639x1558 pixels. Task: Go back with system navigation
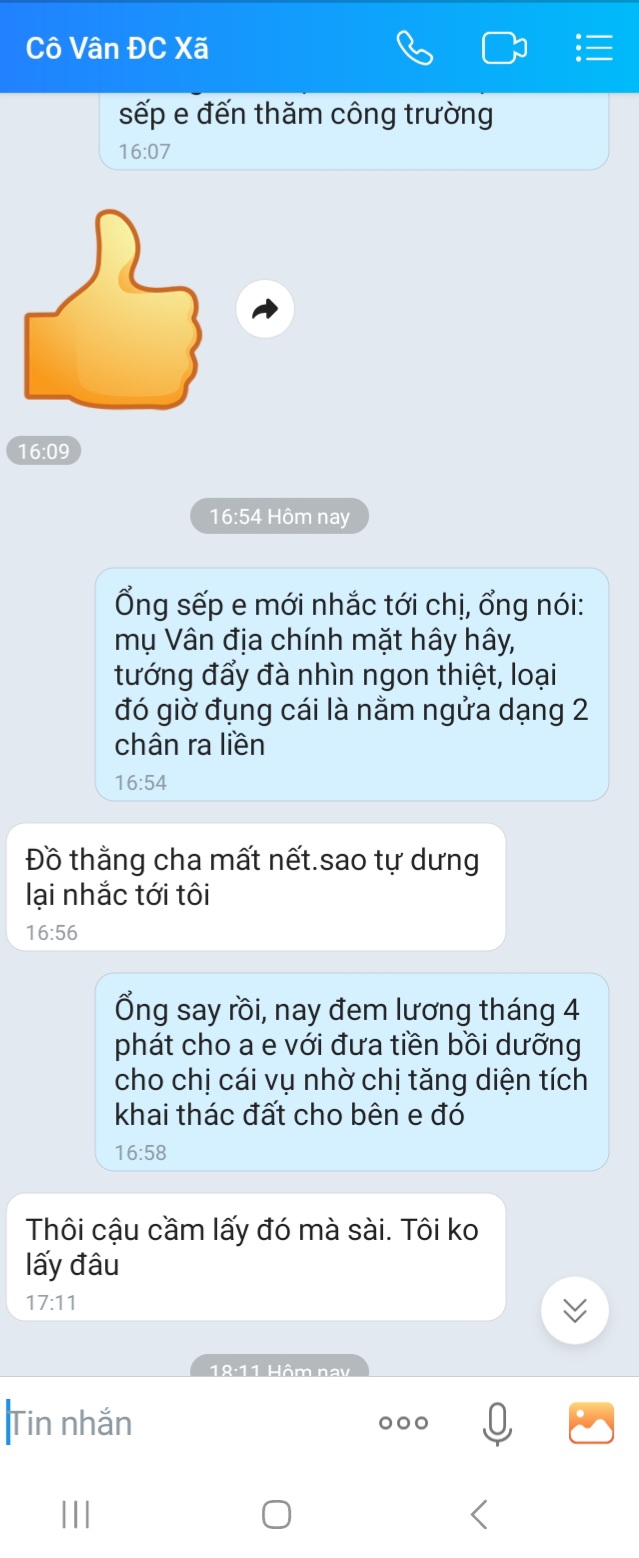pos(479,1515)
